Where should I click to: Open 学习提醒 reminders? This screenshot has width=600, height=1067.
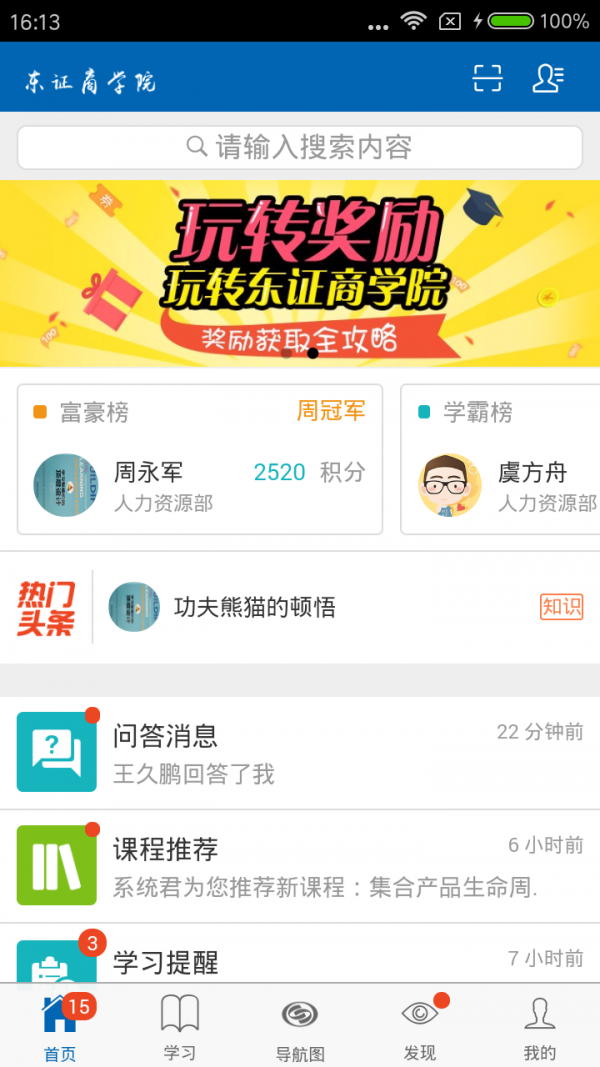point(300,960)
